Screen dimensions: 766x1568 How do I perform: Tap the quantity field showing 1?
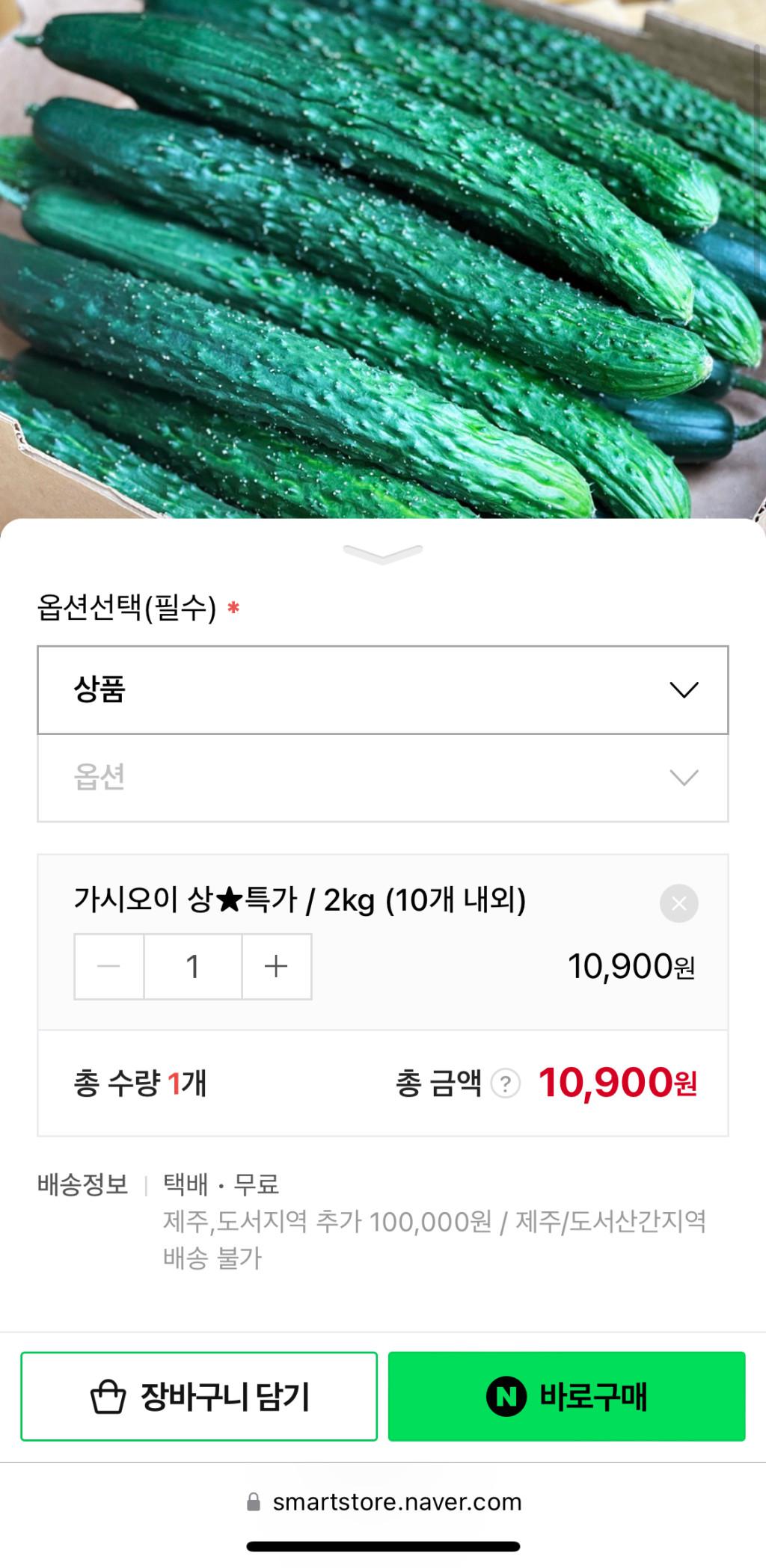pyautogui.click(x=193, y=966)
